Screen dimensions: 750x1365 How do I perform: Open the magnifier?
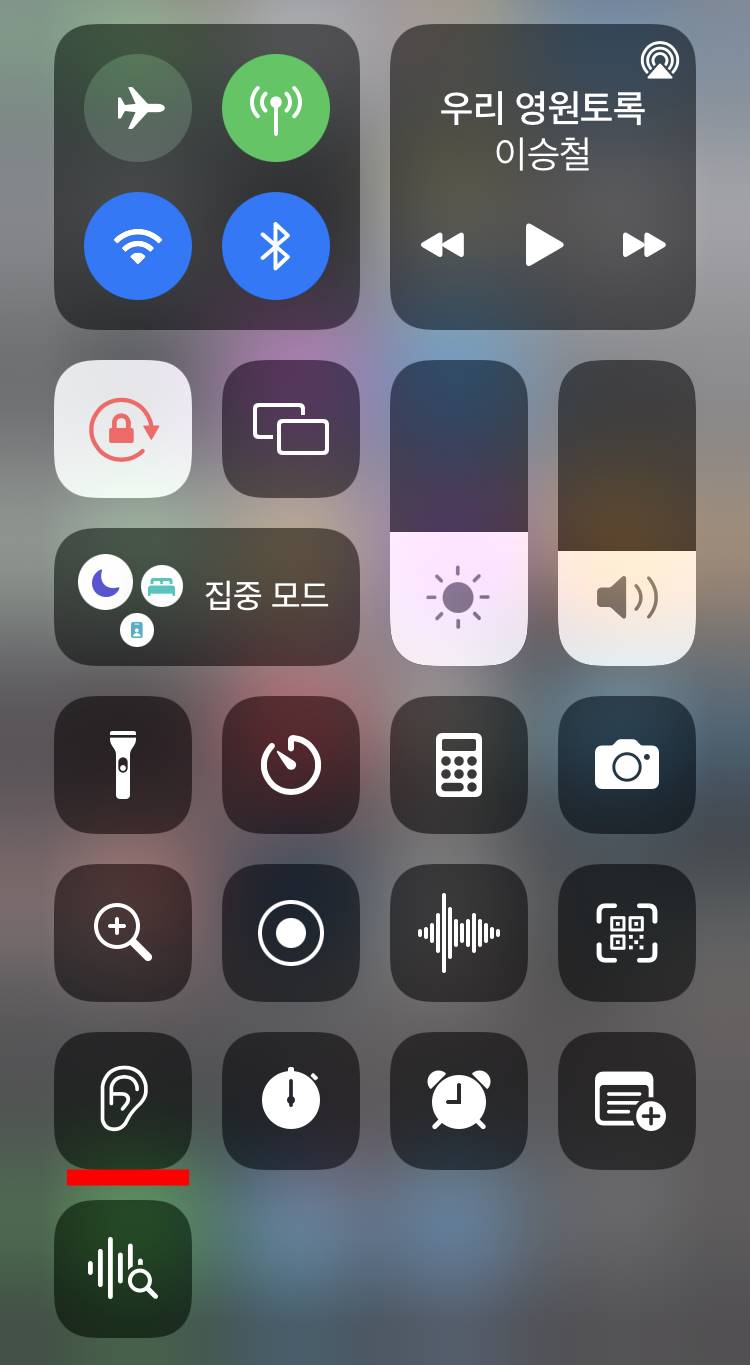123,933
